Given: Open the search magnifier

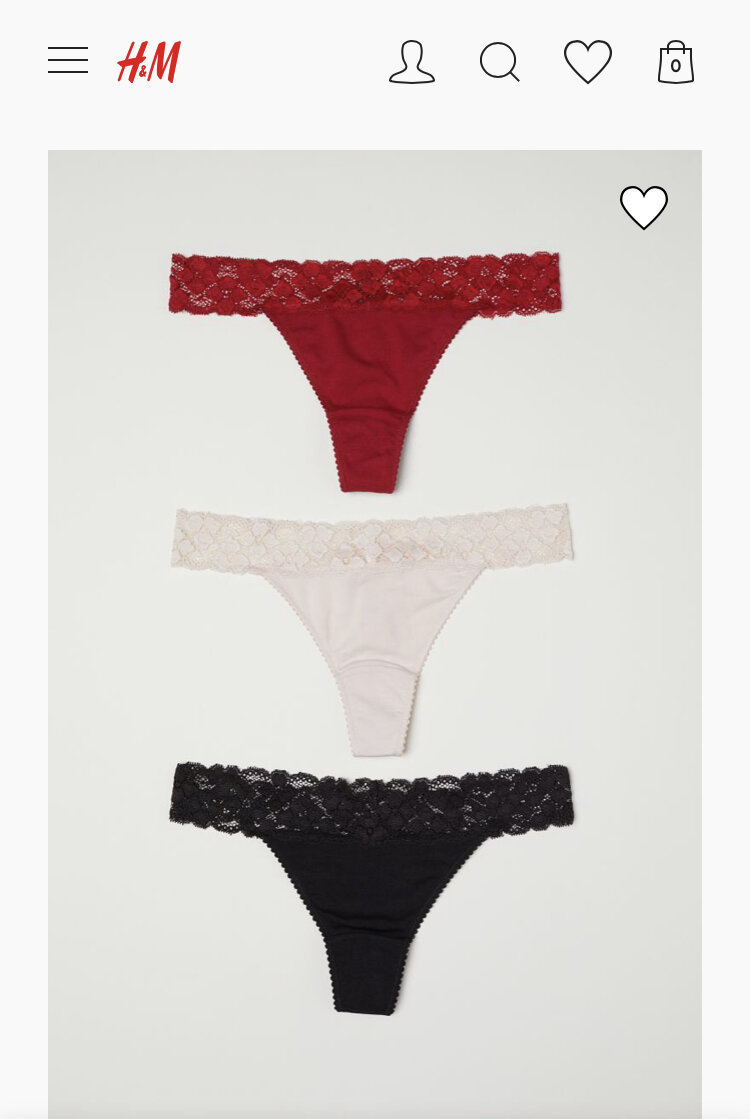Looking at the screenshot, I should click(499, 62).
